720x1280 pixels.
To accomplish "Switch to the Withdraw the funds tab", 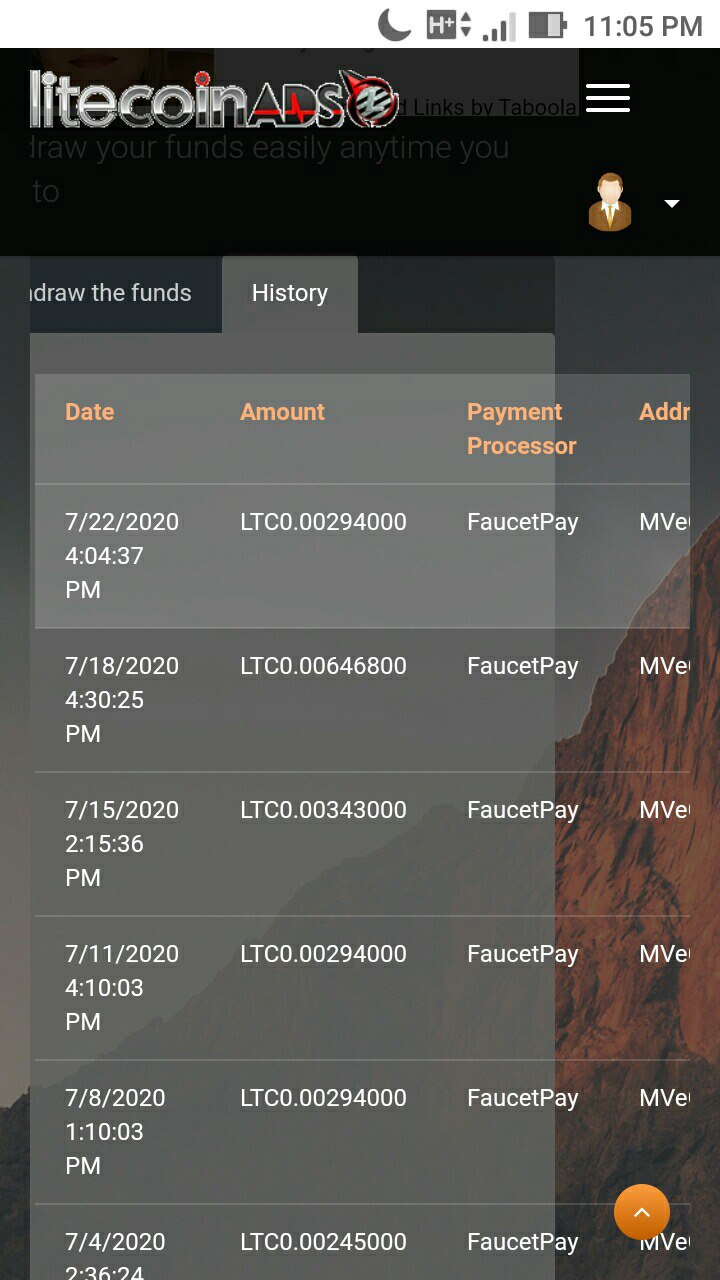I will click(110, 293).
